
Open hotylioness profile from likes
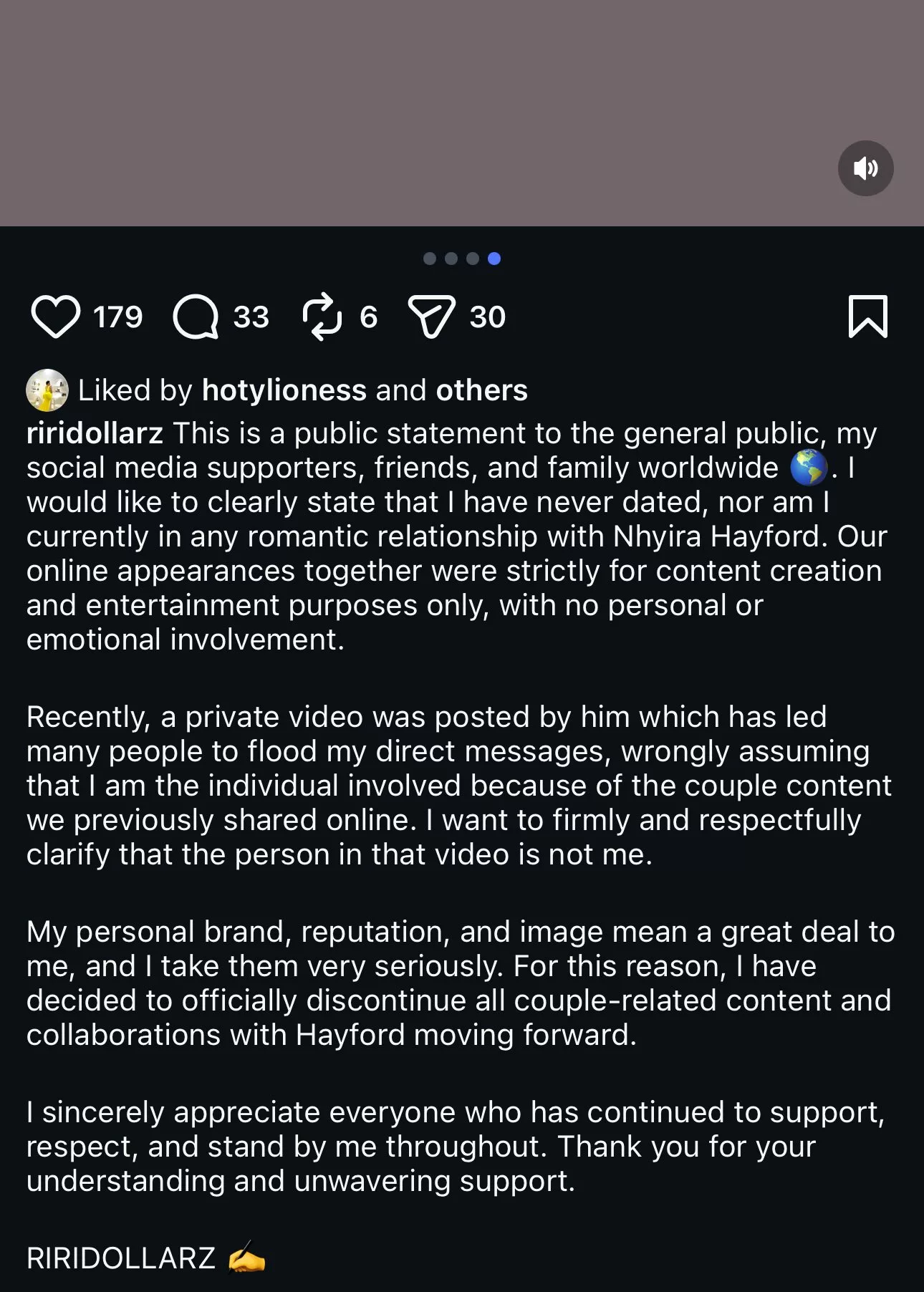pos(284,391)
